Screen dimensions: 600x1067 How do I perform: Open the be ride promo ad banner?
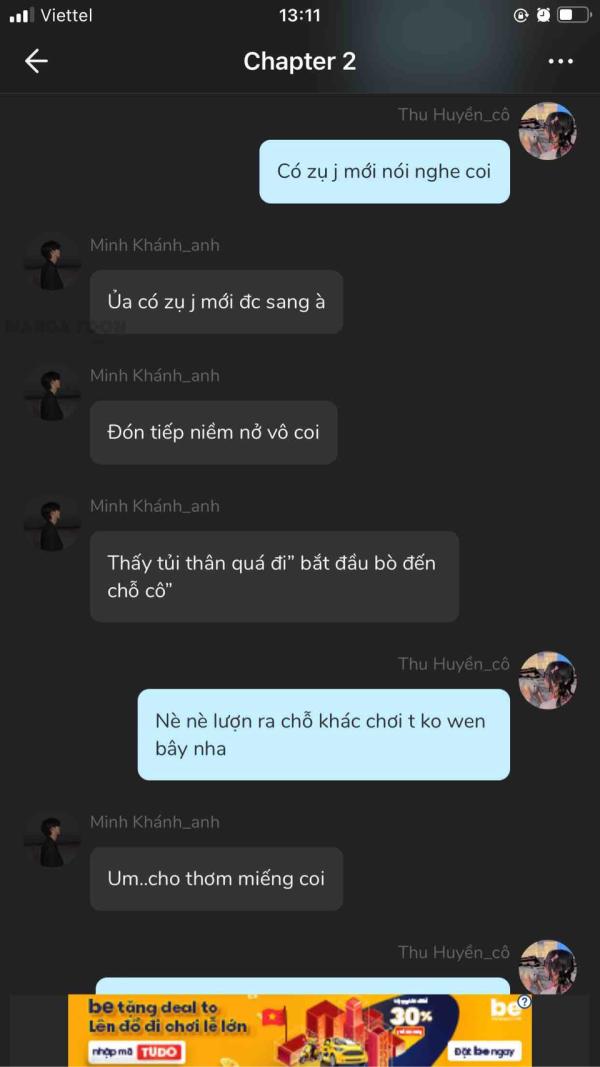click(300, 1030)
